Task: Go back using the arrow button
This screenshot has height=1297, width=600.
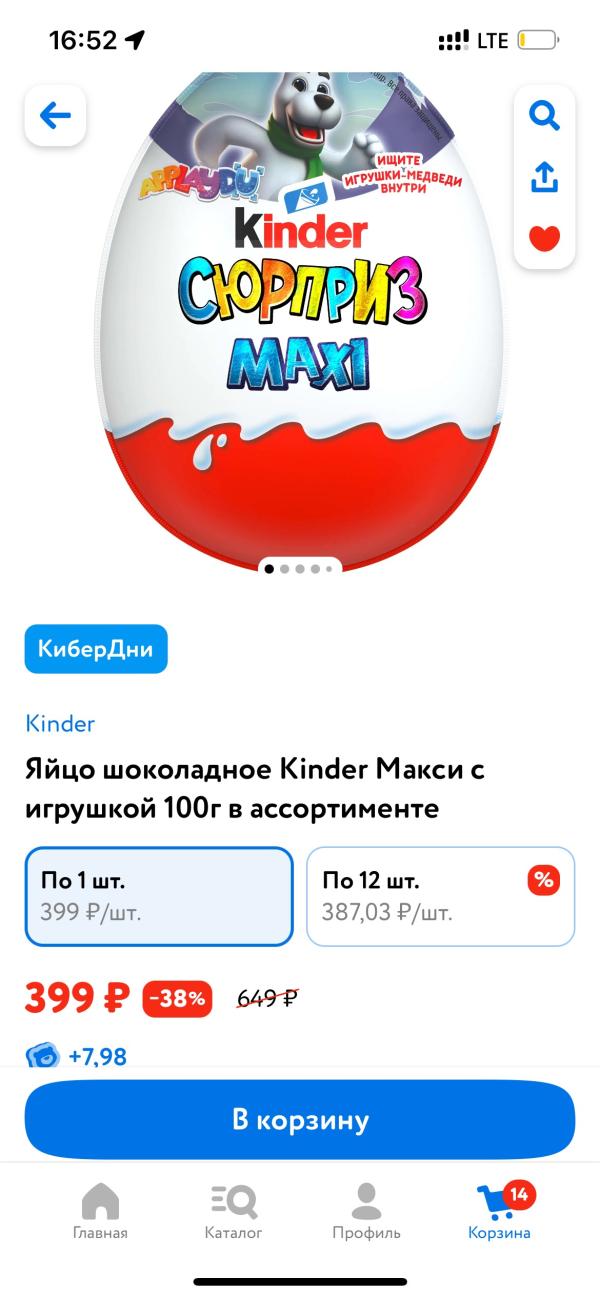Action: click(55, 116)
